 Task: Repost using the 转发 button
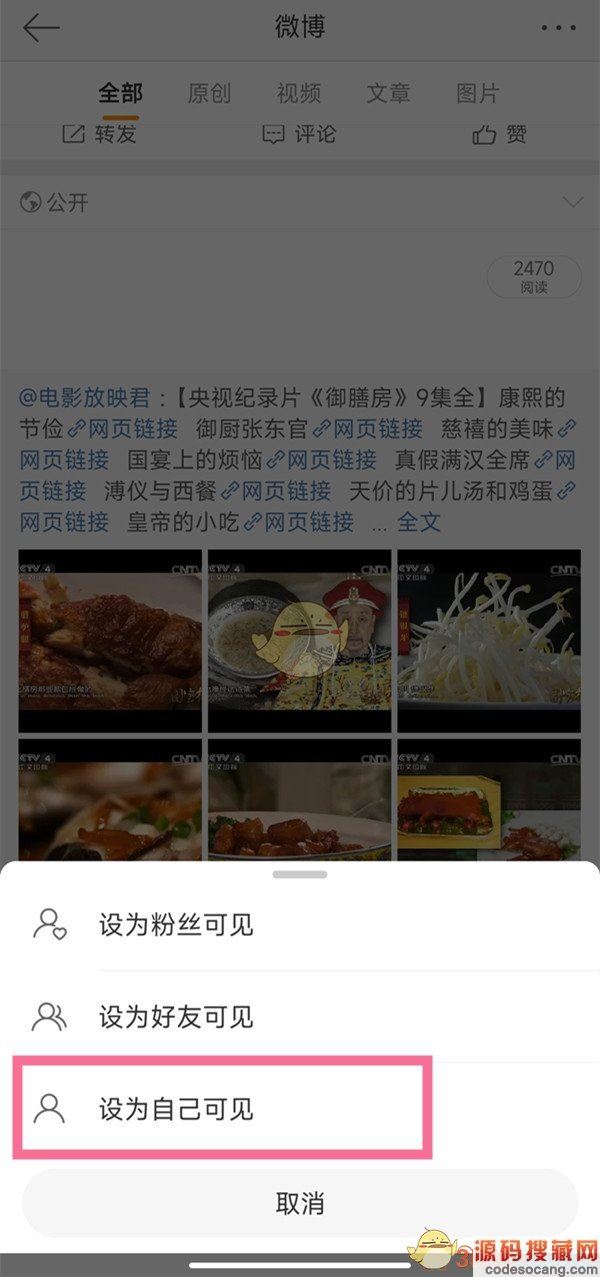click(100, 134)
